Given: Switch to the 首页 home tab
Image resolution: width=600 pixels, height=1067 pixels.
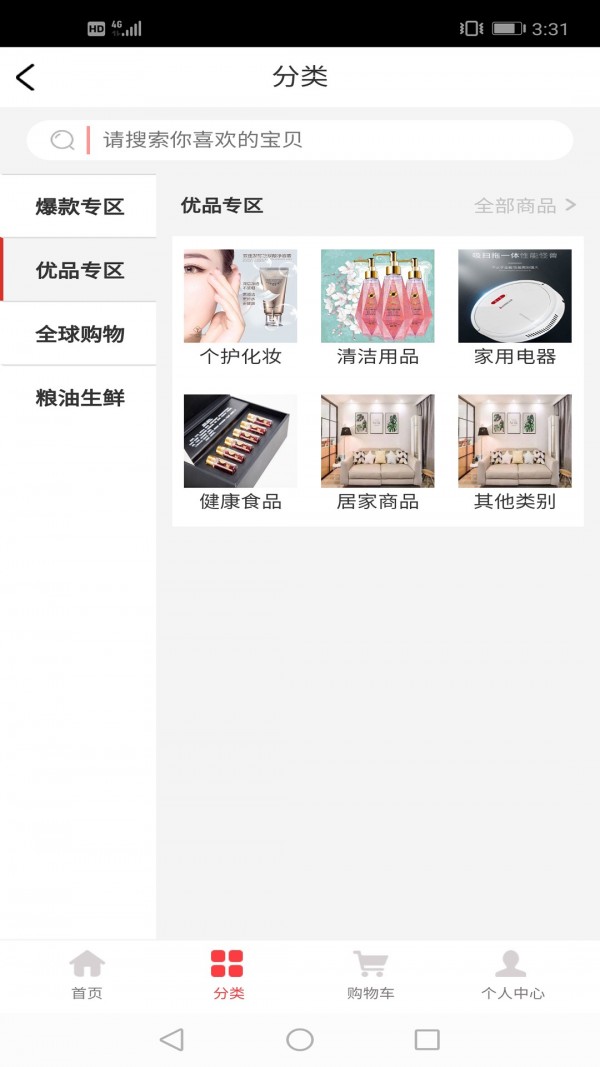Looking at the screenshot, I should pos(87,975).
